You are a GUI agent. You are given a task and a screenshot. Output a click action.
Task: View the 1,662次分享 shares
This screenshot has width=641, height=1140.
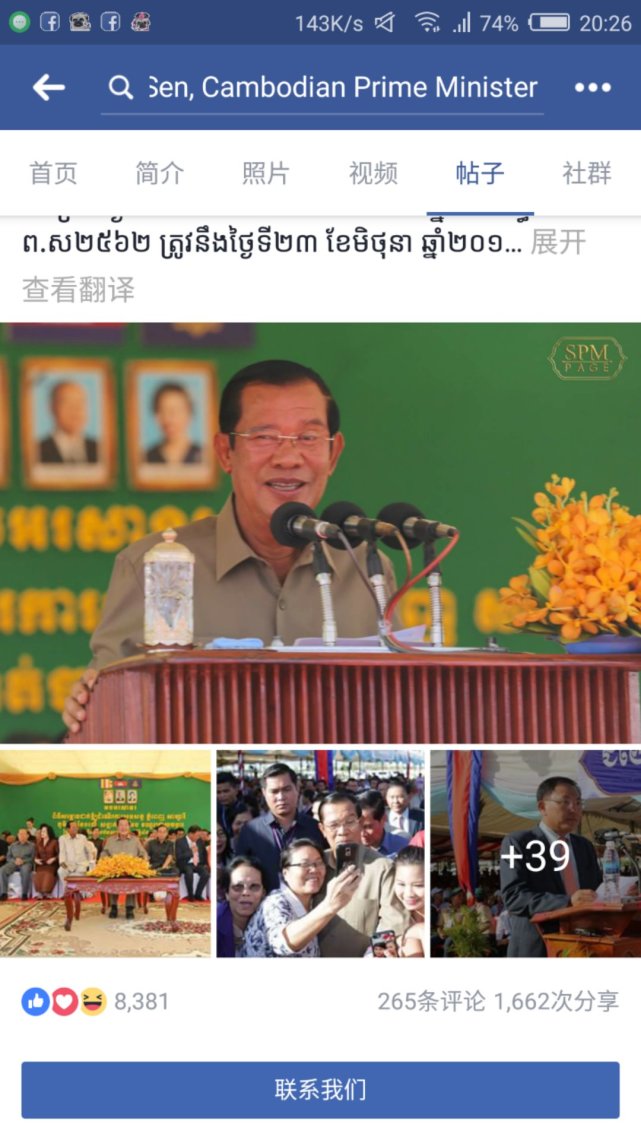tap(557, 1001)
